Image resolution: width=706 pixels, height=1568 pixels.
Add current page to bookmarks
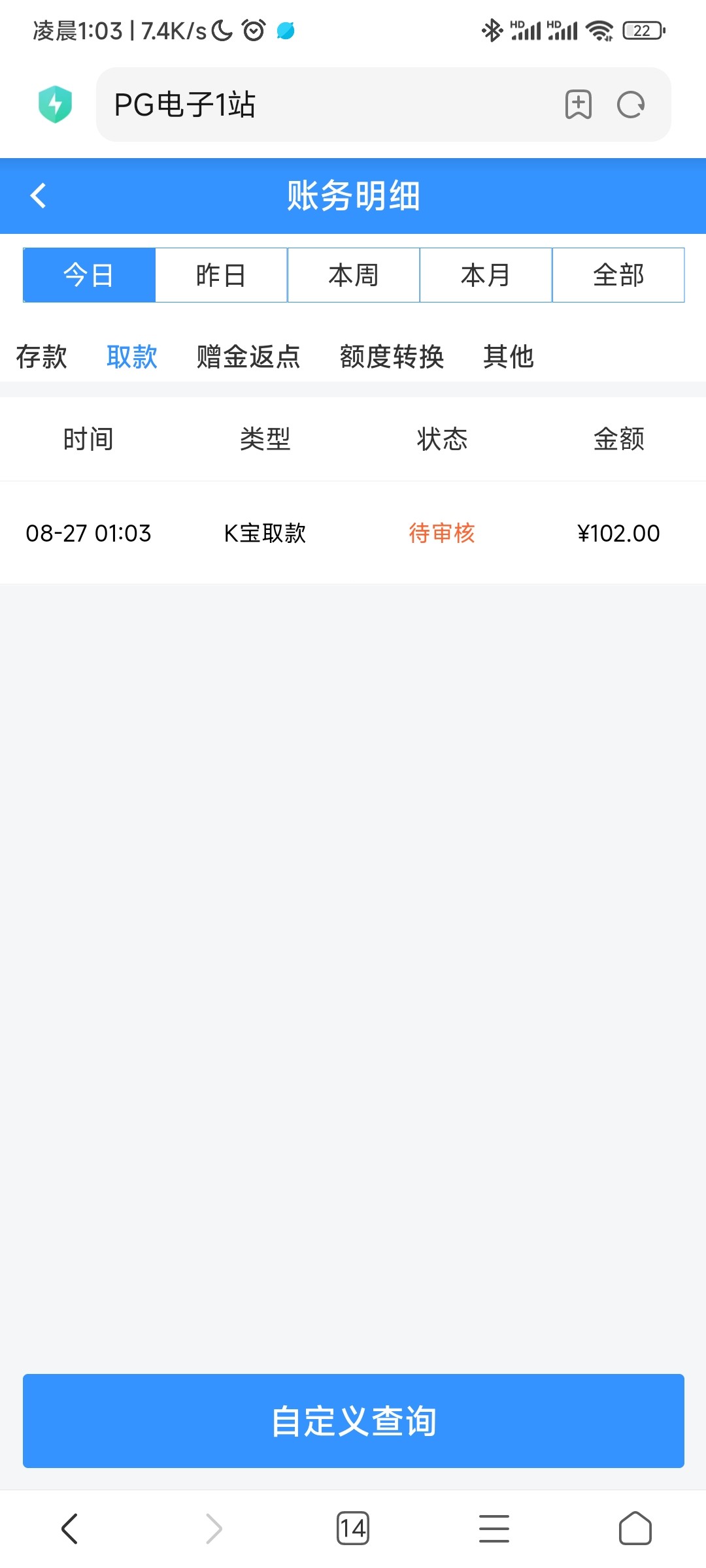point(579,105)
